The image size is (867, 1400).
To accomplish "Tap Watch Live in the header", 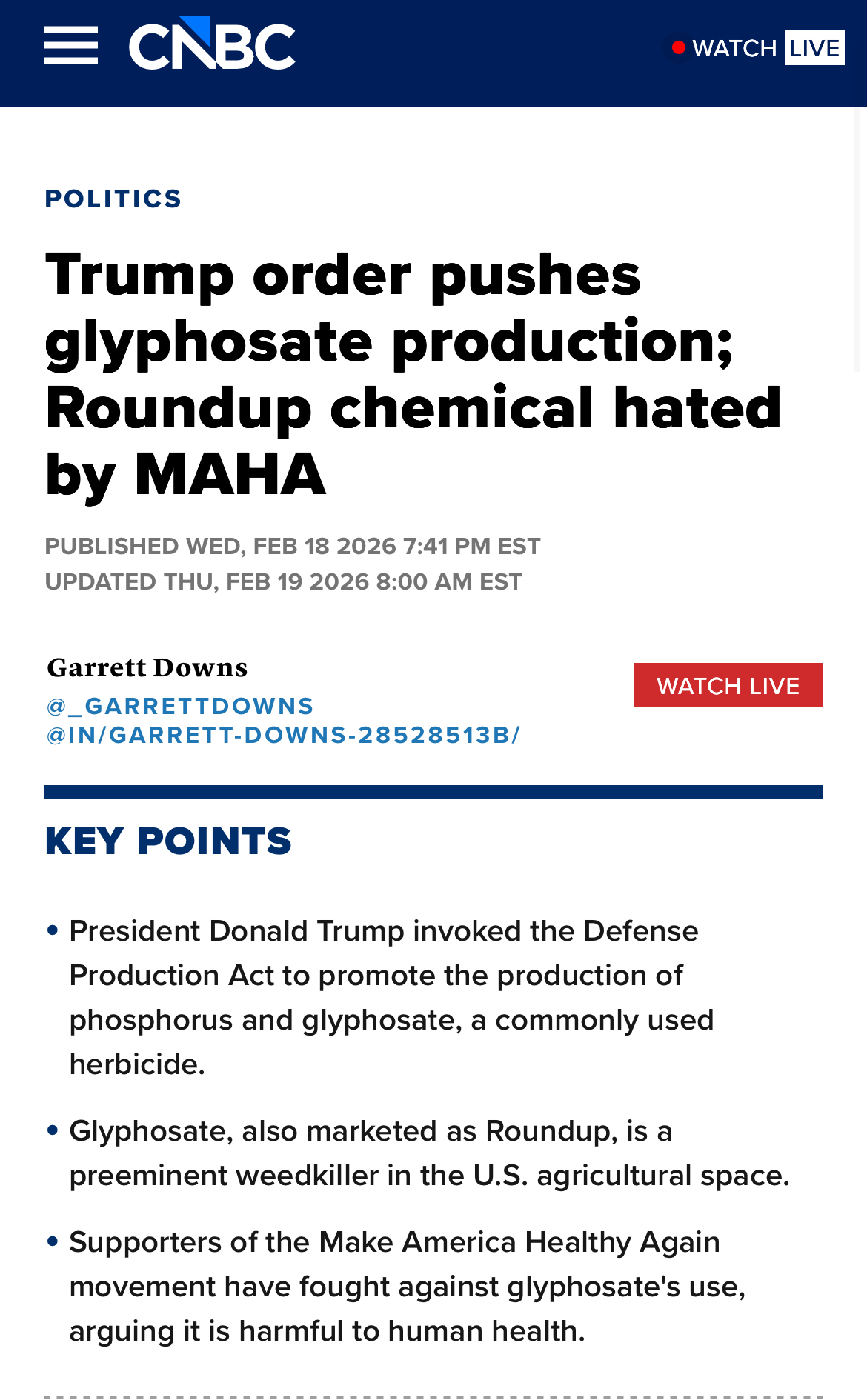I will tap(759, 48).
